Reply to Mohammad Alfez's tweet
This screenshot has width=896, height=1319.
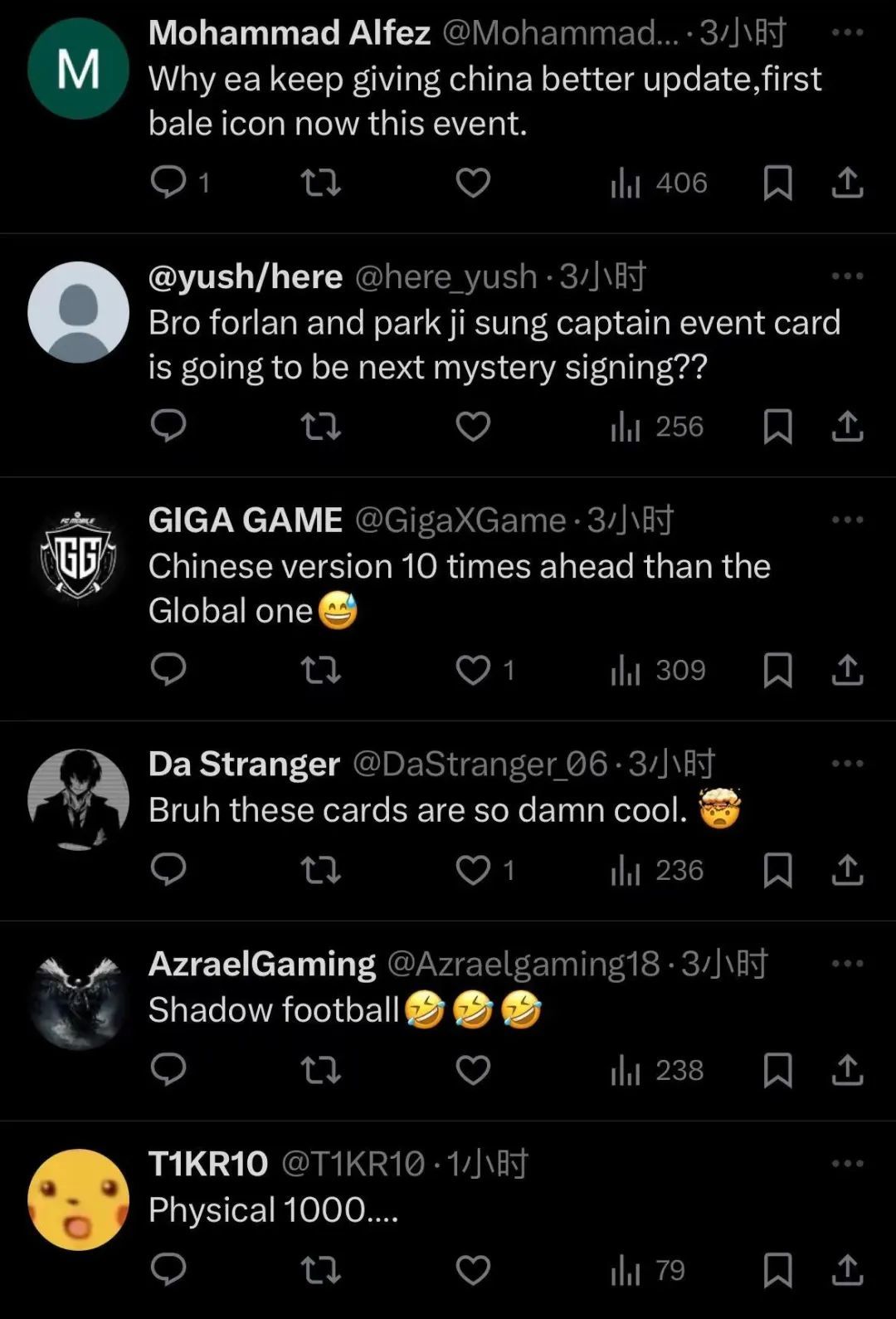(168, 182)
